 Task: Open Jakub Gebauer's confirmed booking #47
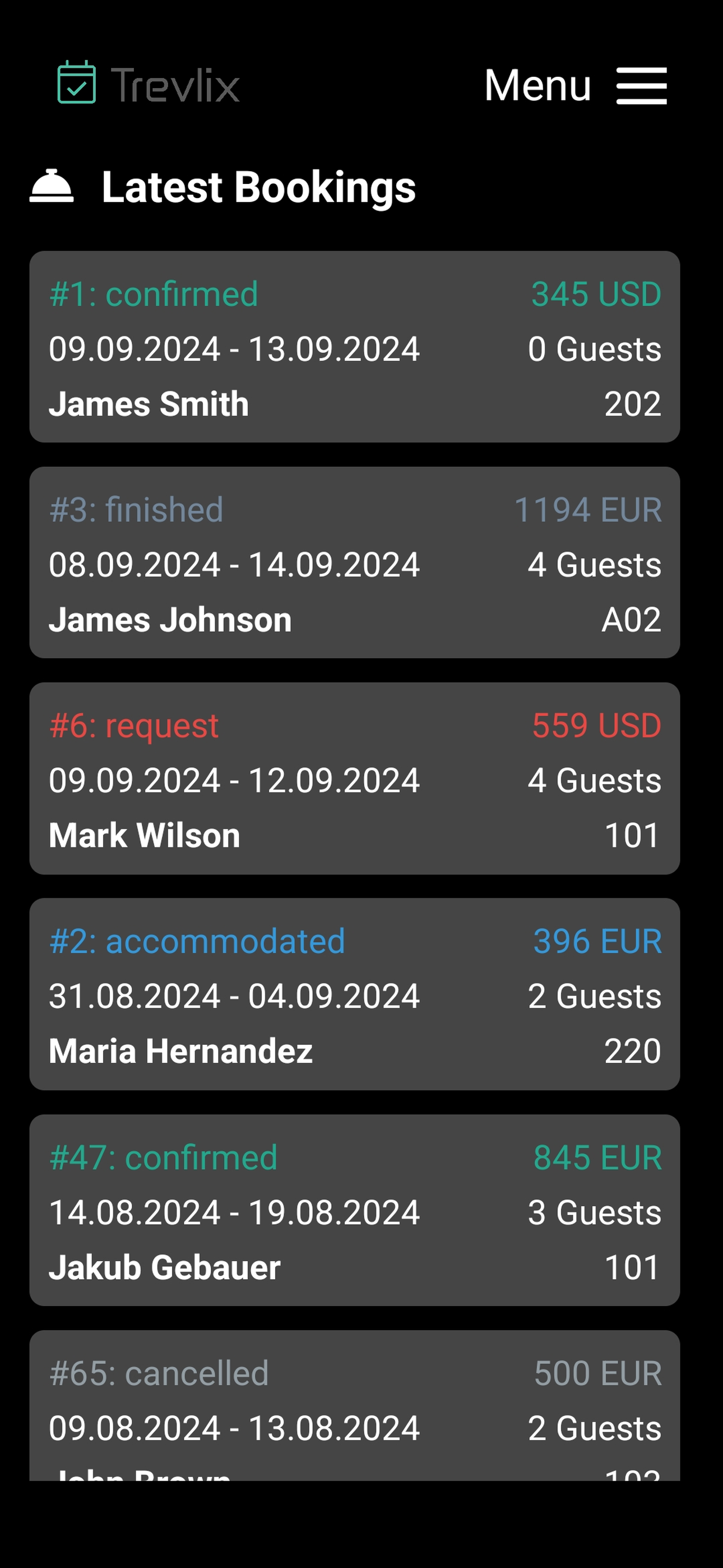coord(355,1210)
